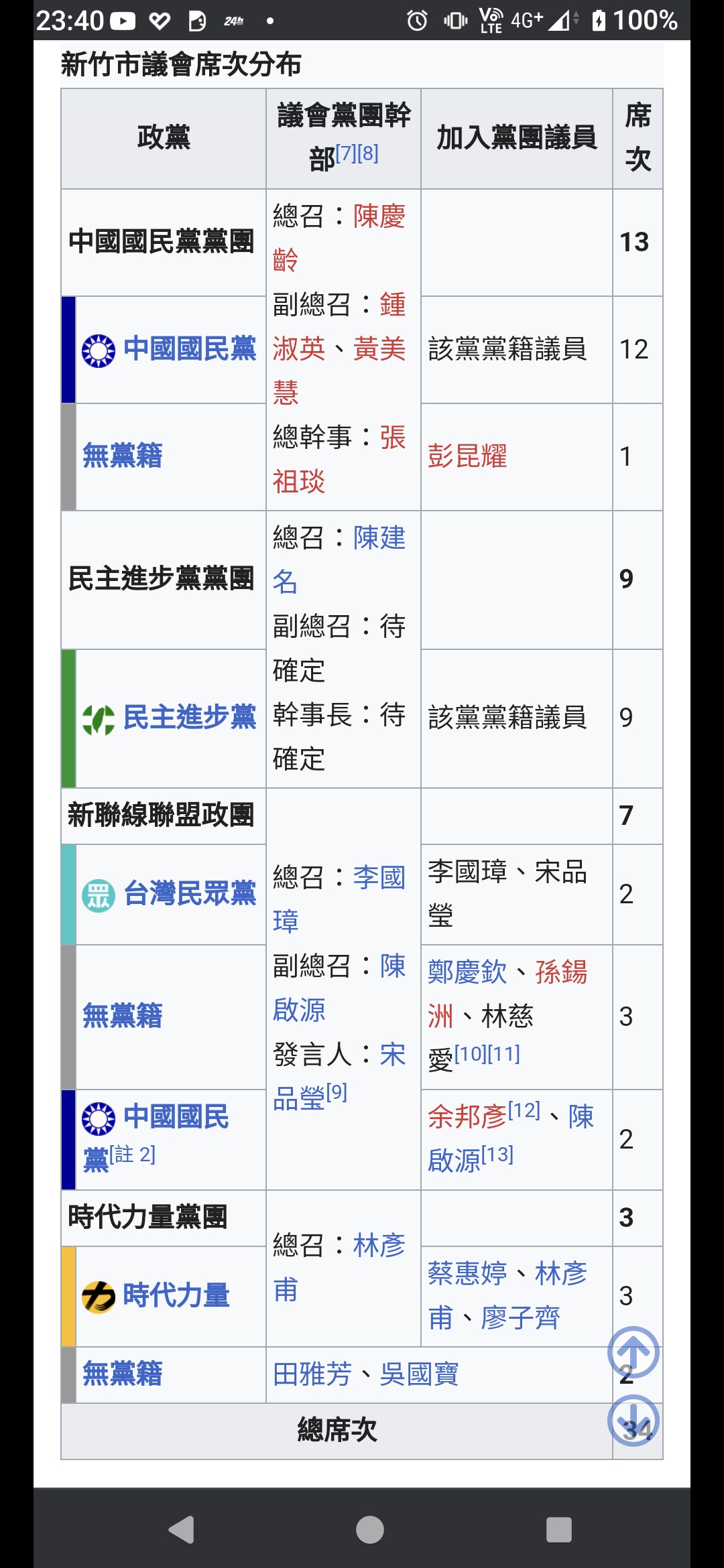Jump to bottom with the down arrow button
The height and width of the screenshot is (1568, 724).
point(633,1421)
